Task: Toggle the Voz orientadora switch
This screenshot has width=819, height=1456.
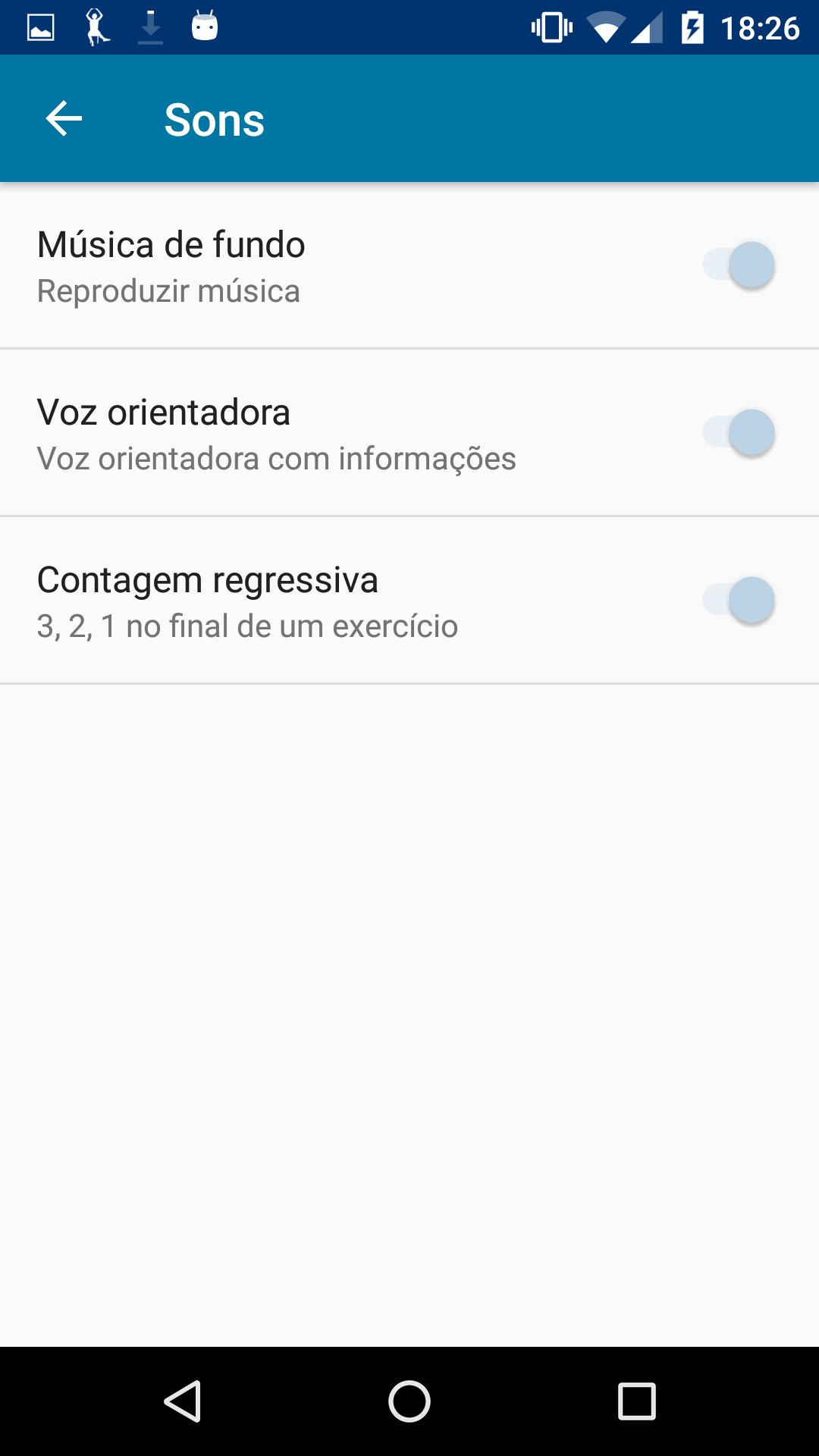Action: point(739,432)
